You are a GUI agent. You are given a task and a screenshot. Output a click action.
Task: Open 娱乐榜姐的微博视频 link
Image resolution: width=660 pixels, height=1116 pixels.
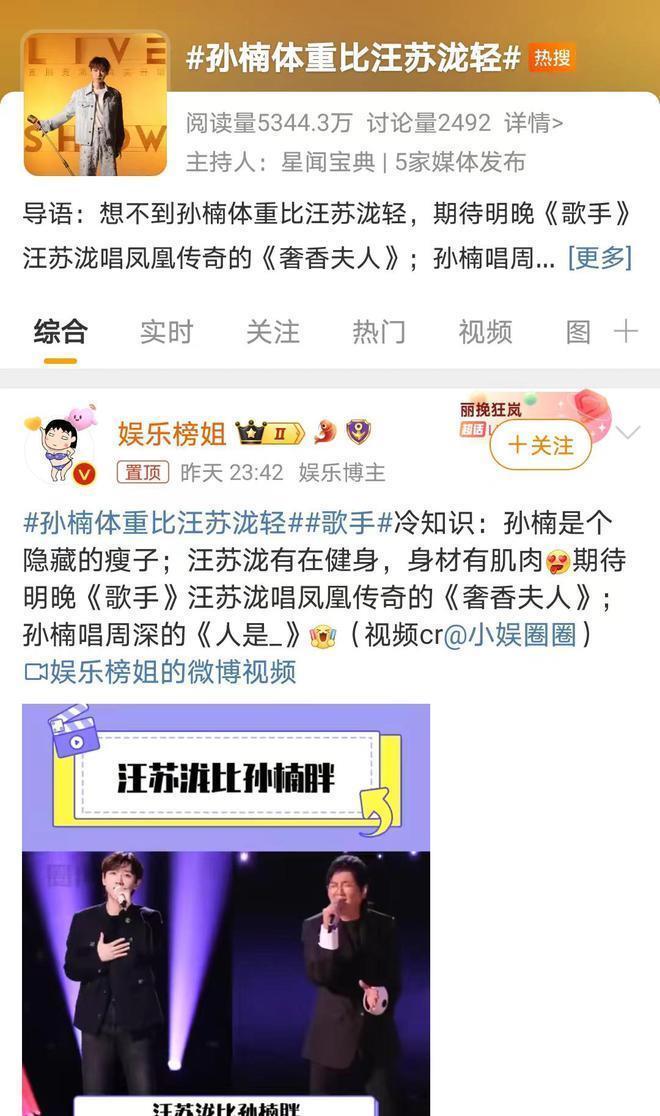pos(160,672)
